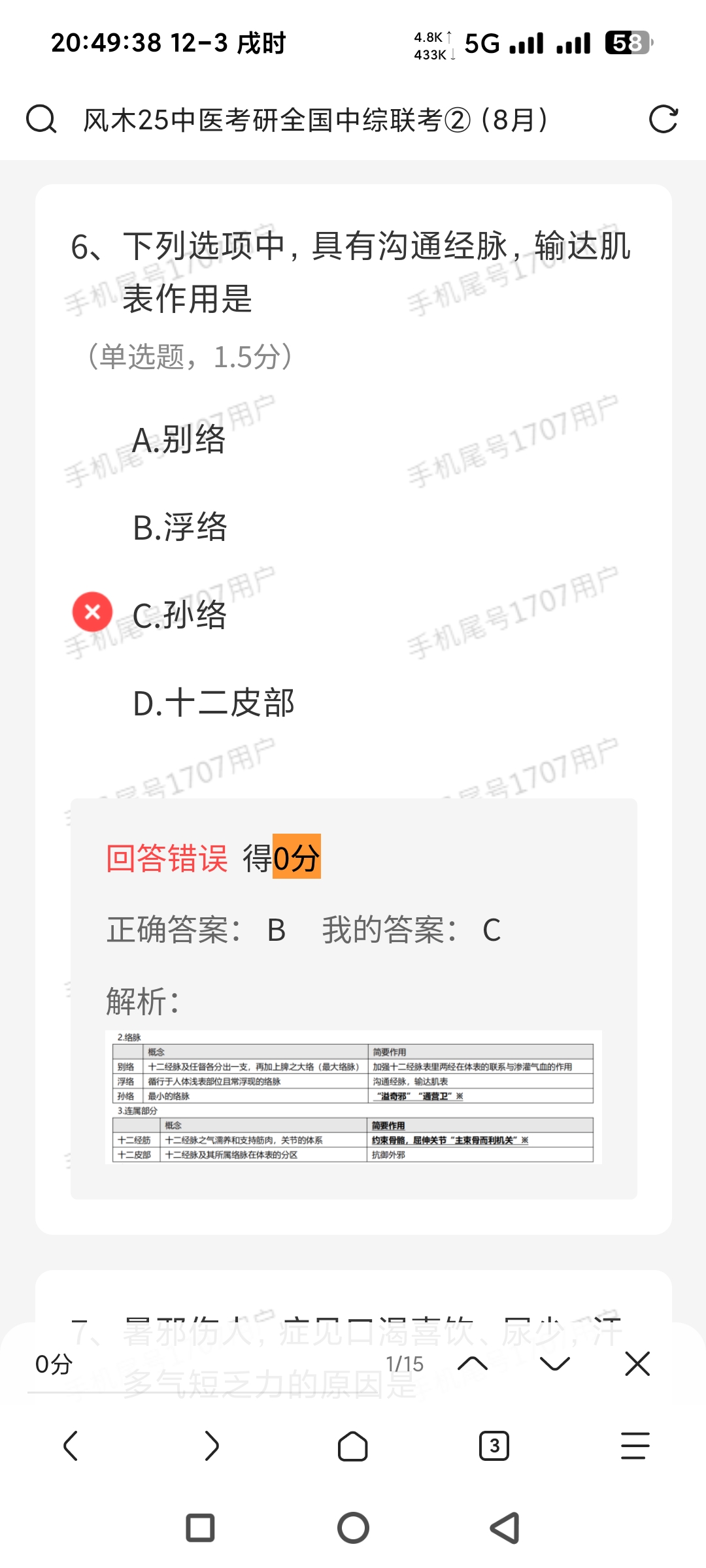Jump to the previous find-in-page match
The width and height of the screenshot is (706, 1568).
coord(473,1364)
